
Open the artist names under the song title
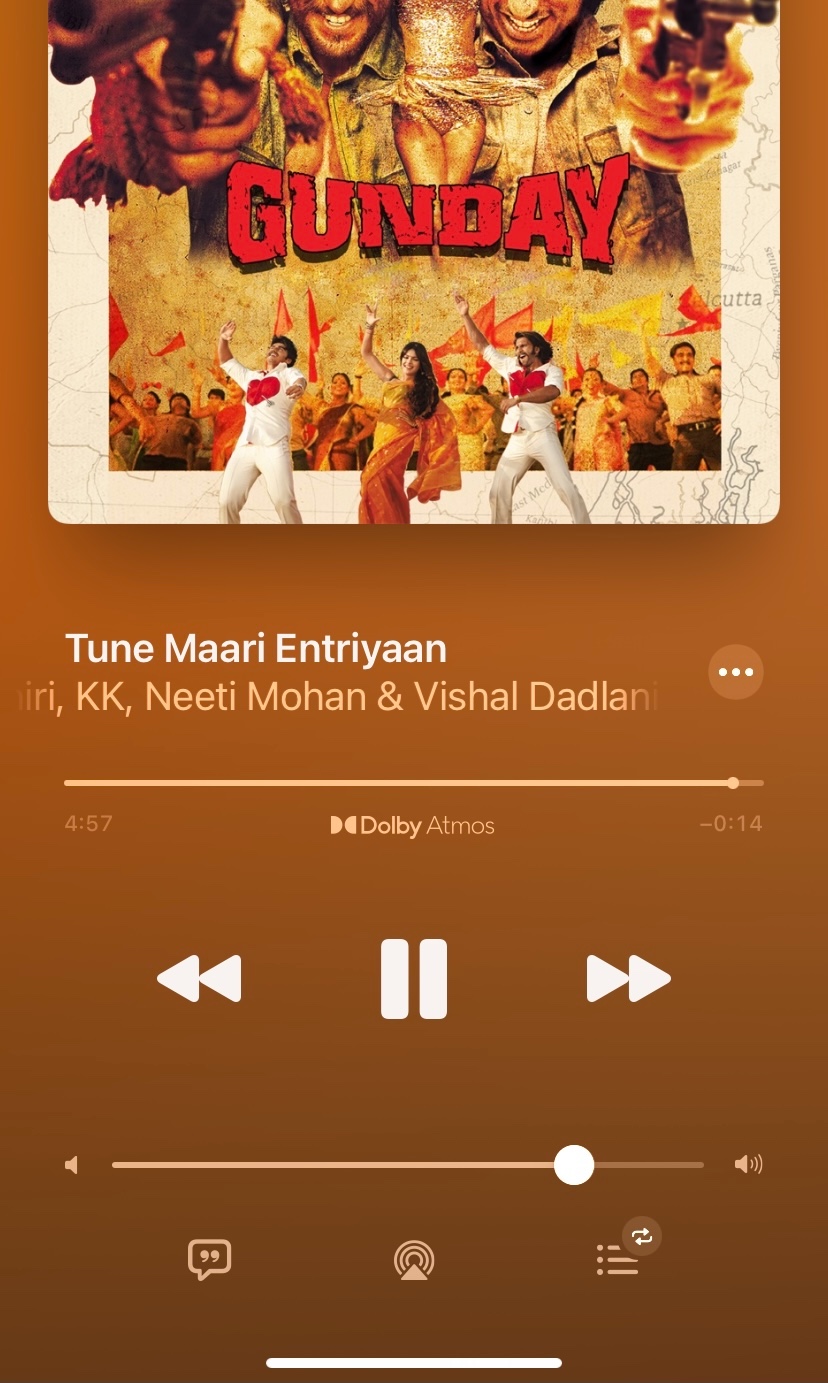(340, 697)
